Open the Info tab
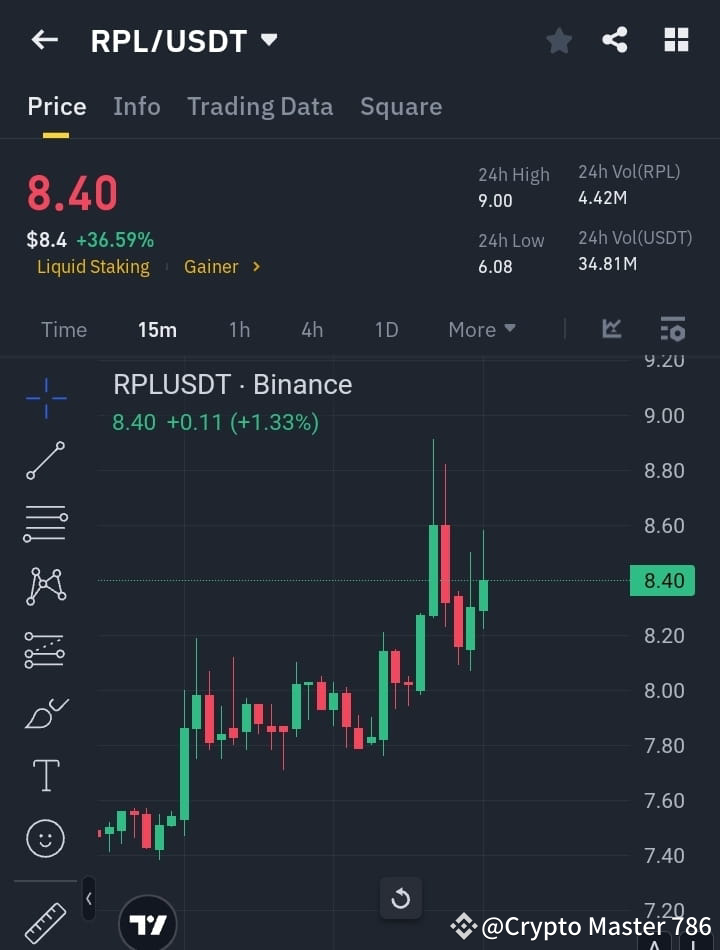Viewport: 720px width, 950px height. click(136, 106)
